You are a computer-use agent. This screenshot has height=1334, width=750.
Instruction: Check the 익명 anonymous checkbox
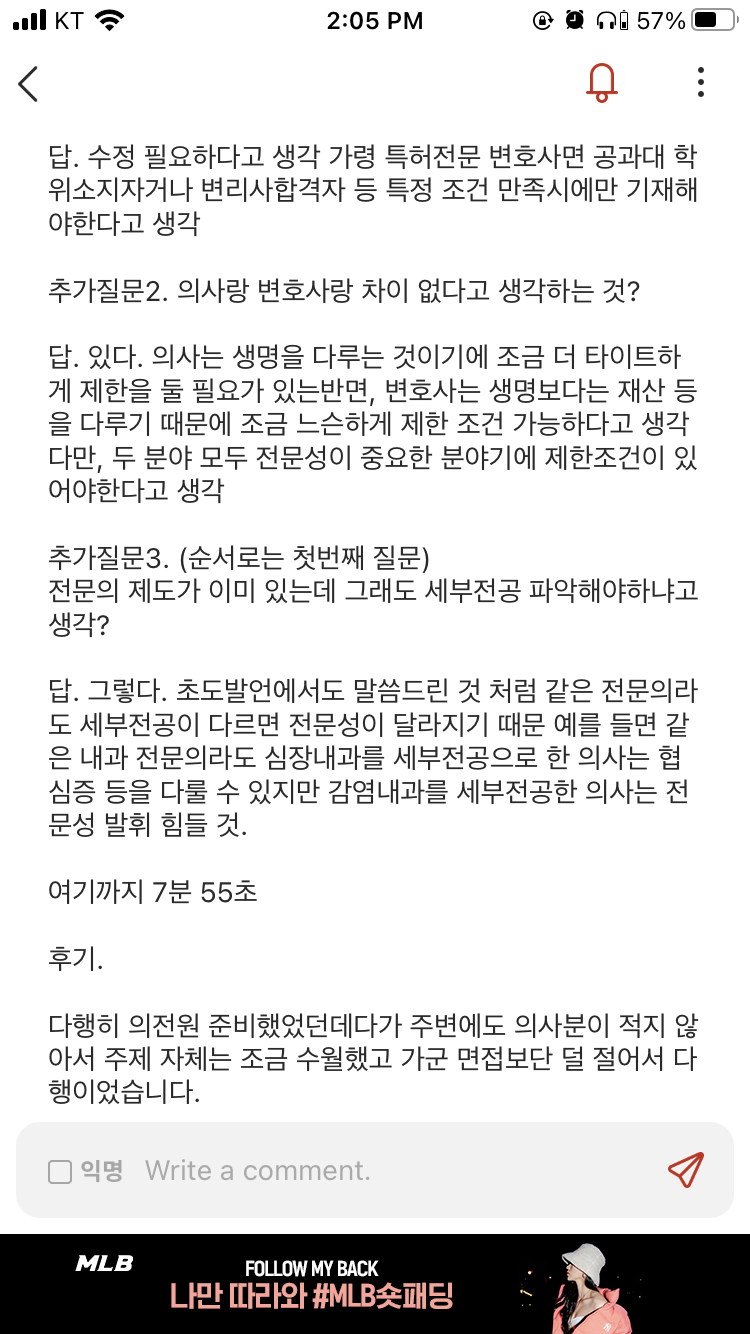pos(60,1171)
